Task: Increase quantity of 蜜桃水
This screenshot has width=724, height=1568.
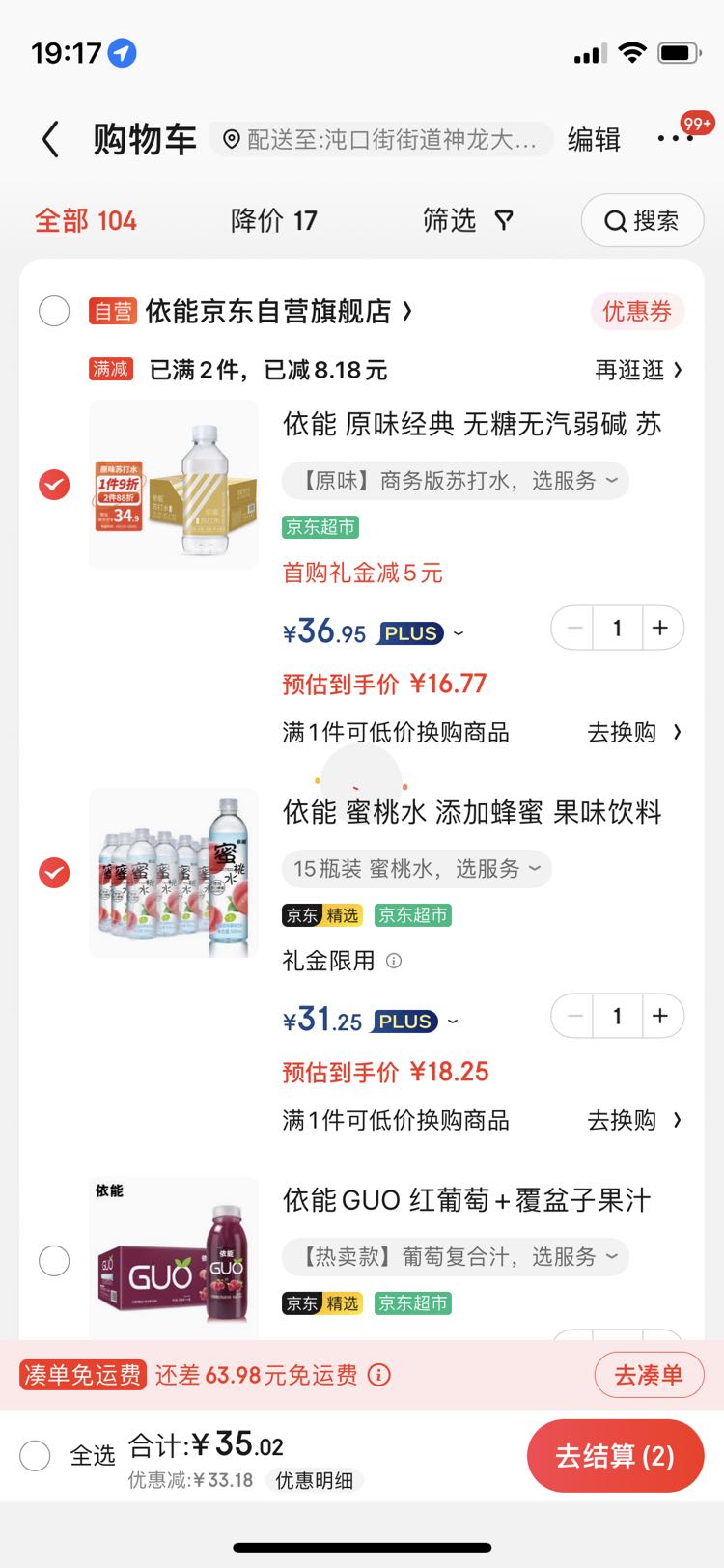Action: 661,1017
